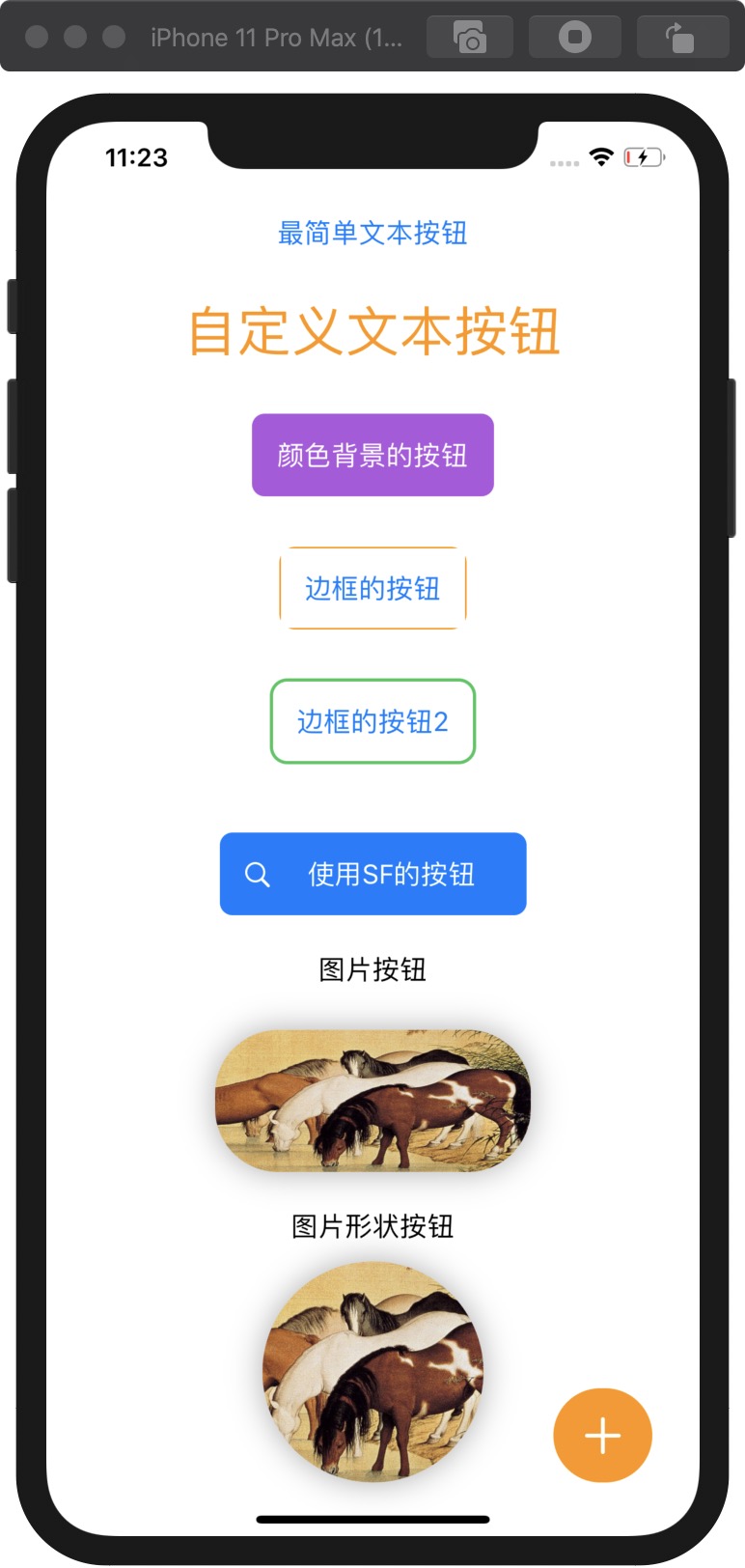745x1568 pixels.
Task: Tap the circular horse image button
Action: click(x=372, y=1371)
